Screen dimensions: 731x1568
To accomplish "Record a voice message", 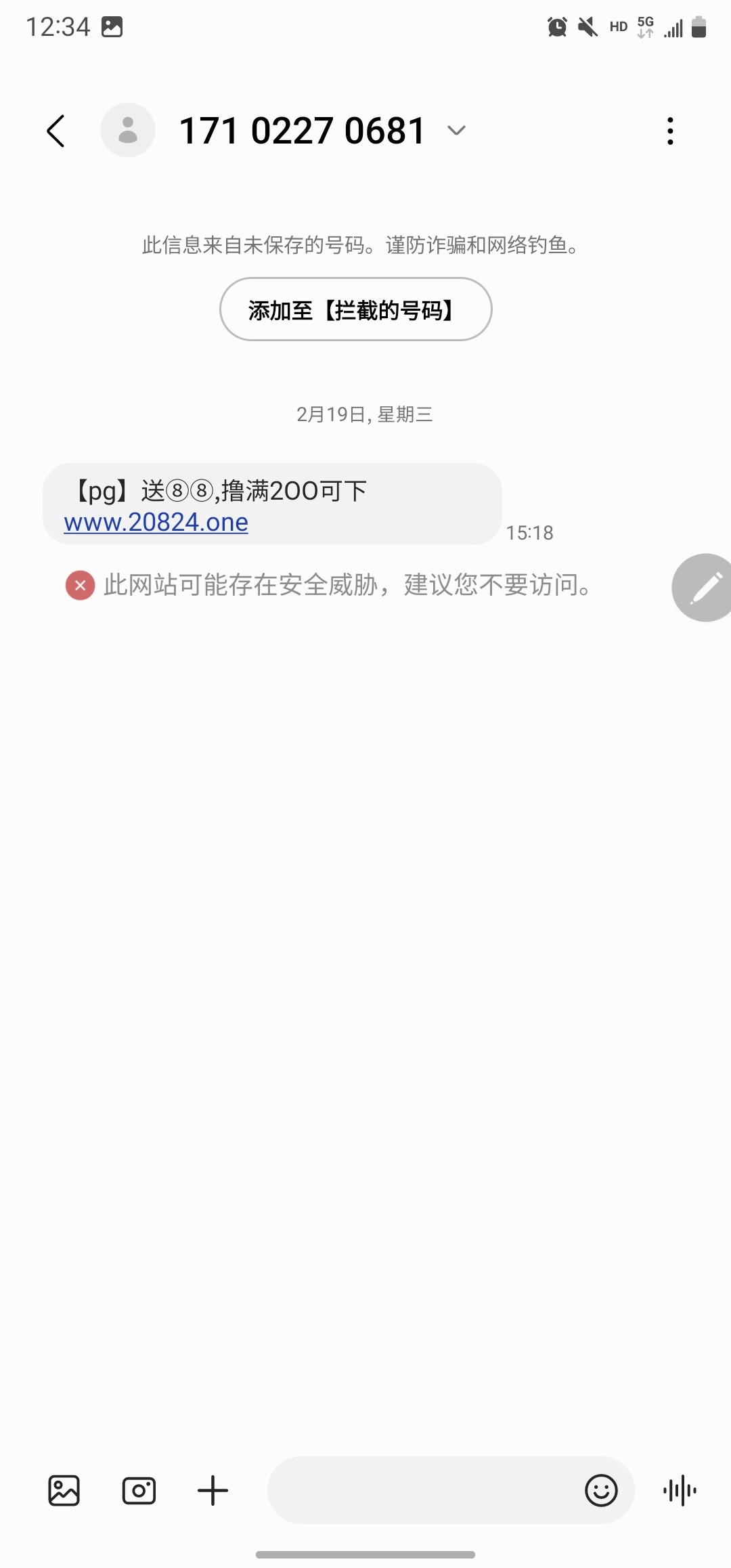I will (x=680, y=1490).
